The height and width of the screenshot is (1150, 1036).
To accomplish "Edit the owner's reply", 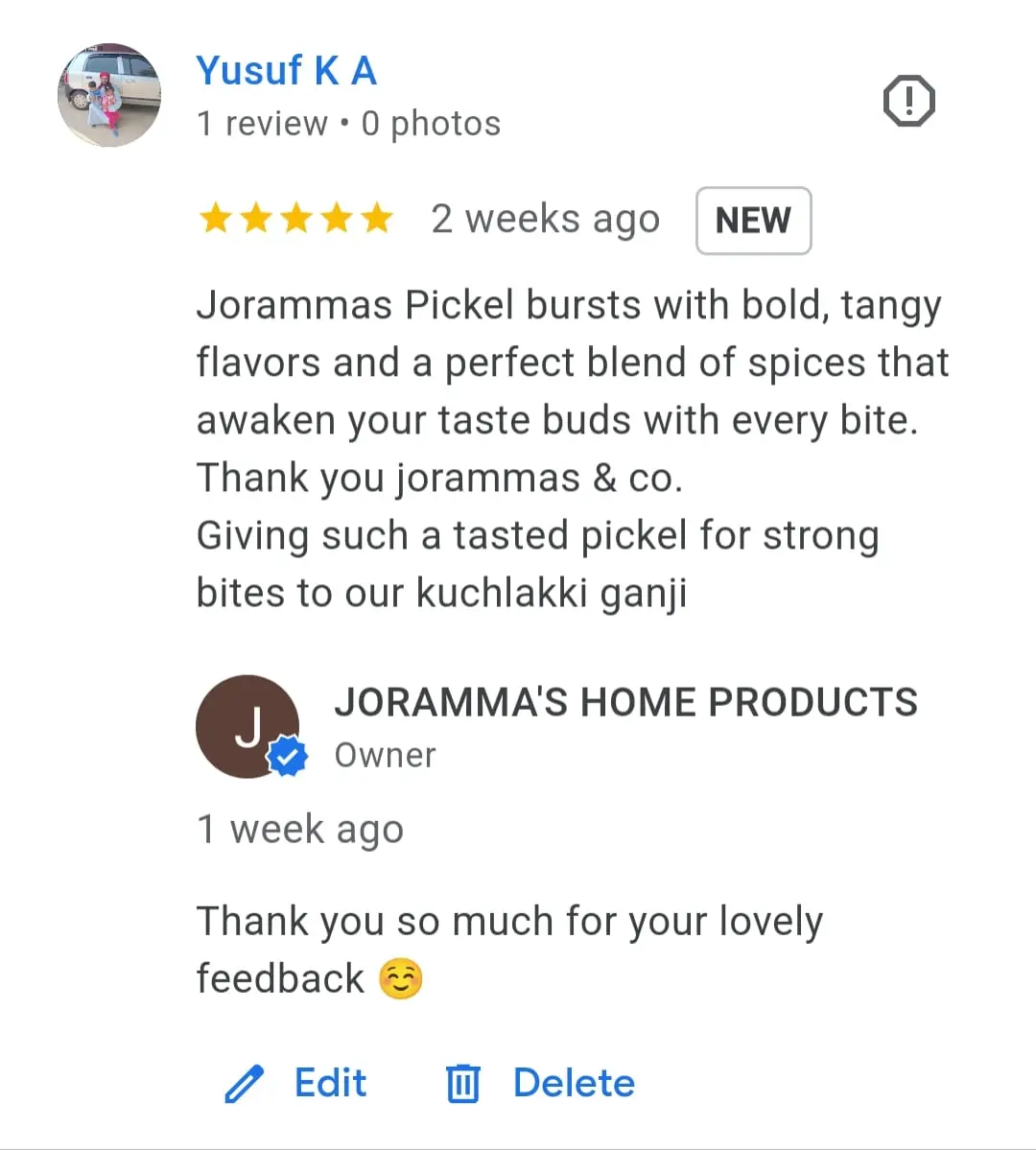I will click(296, 1084).
